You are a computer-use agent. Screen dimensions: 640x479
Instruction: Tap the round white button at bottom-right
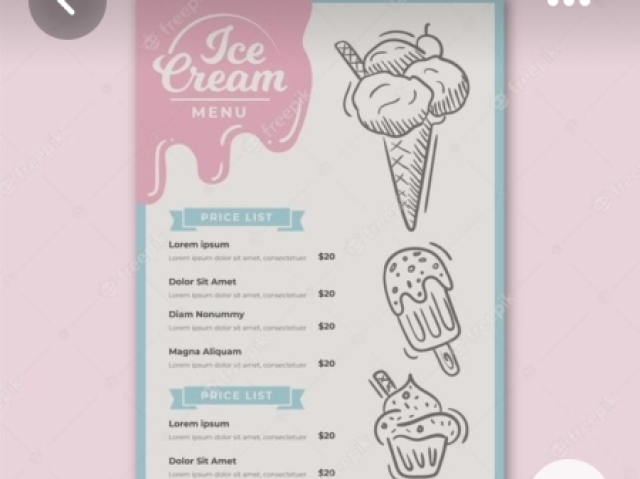[568, 471]
